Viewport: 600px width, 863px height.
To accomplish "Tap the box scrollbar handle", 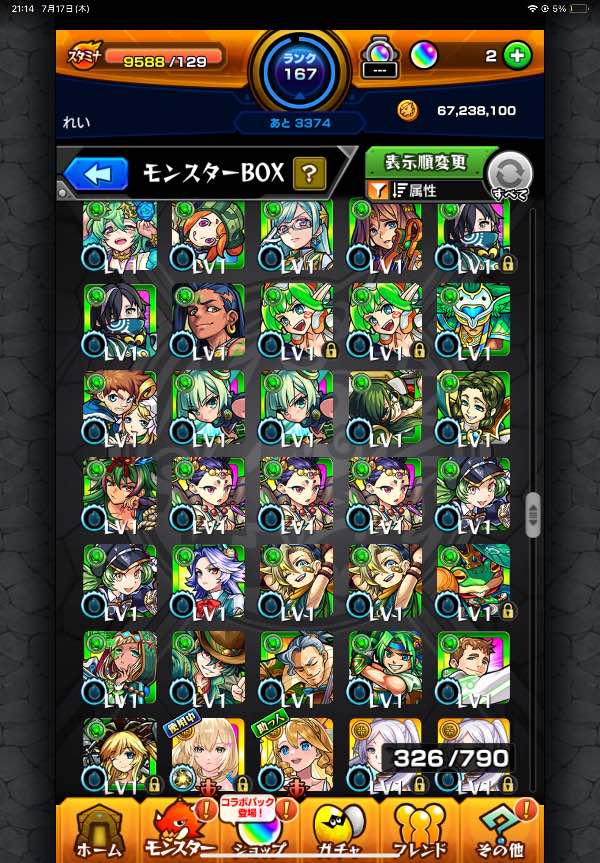I will tap(533, 514).
